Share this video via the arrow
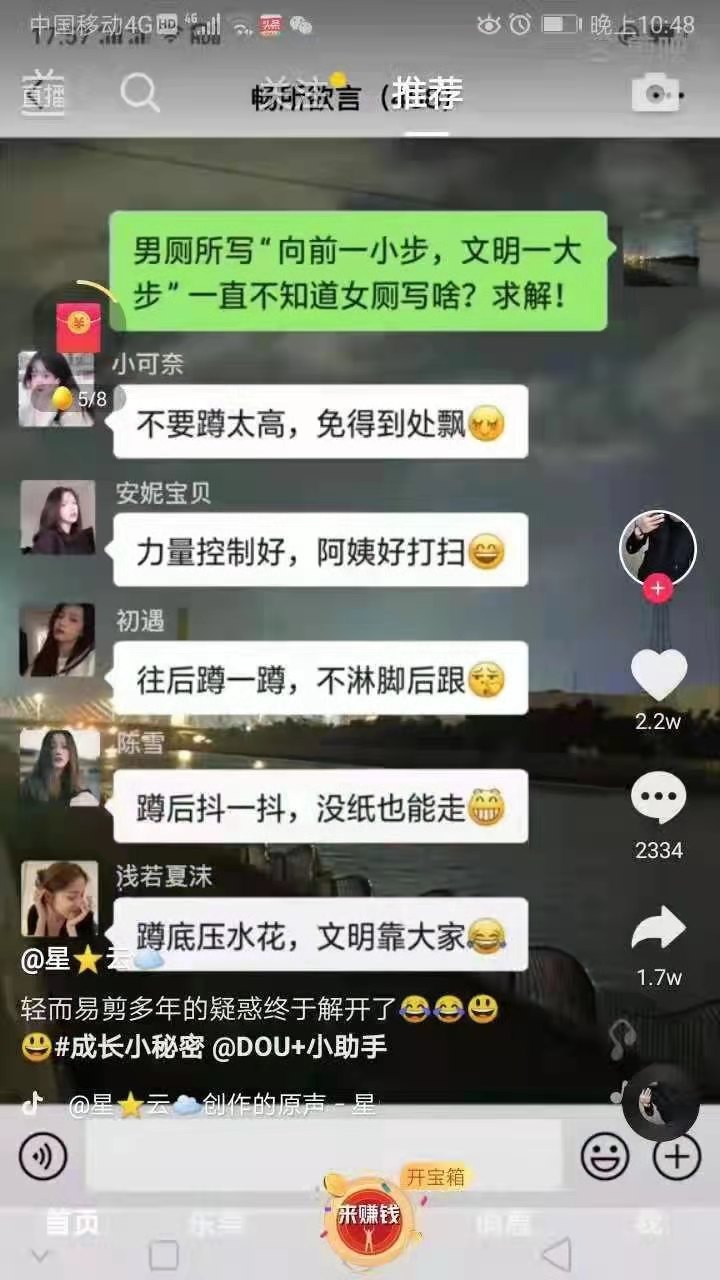 click(x=658, y=932)
